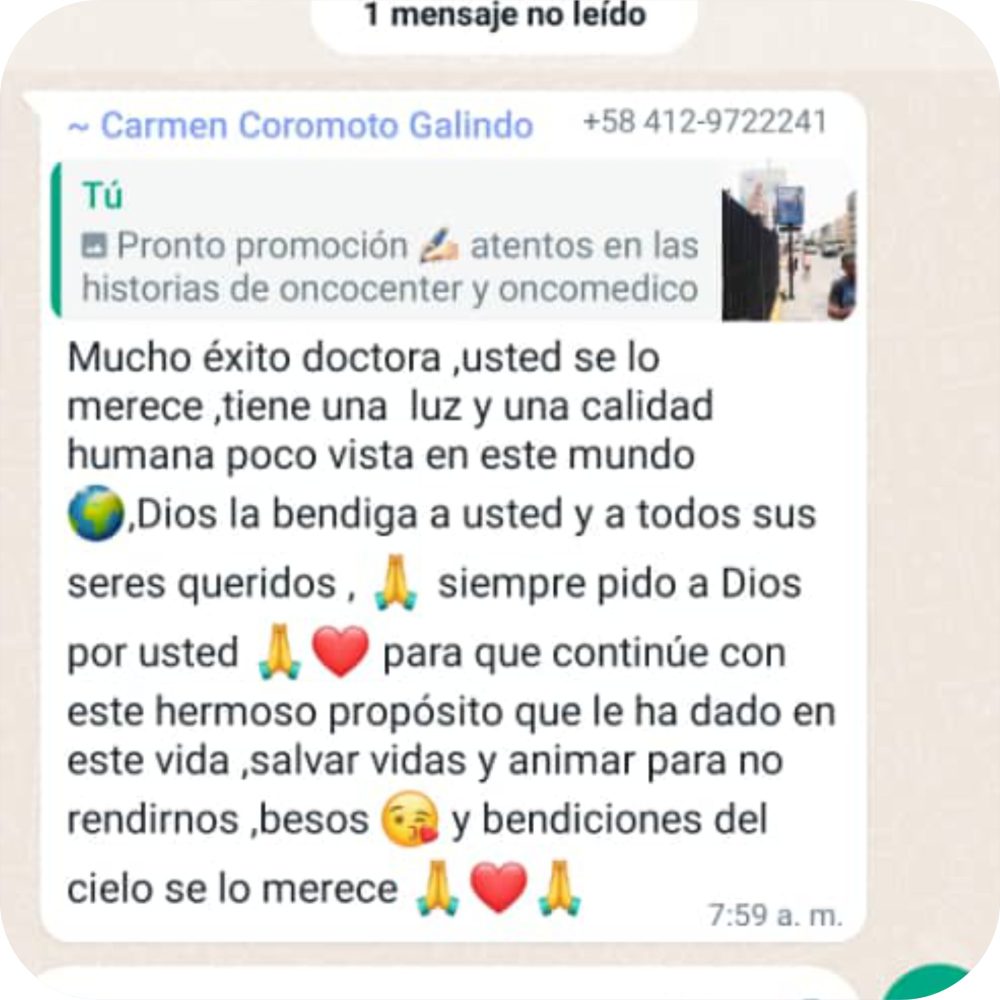This screenshot has width=1000, height=1000.
Task: Jump to the quoted 'Pronto promoción' message
Action: tap(390, 245)
